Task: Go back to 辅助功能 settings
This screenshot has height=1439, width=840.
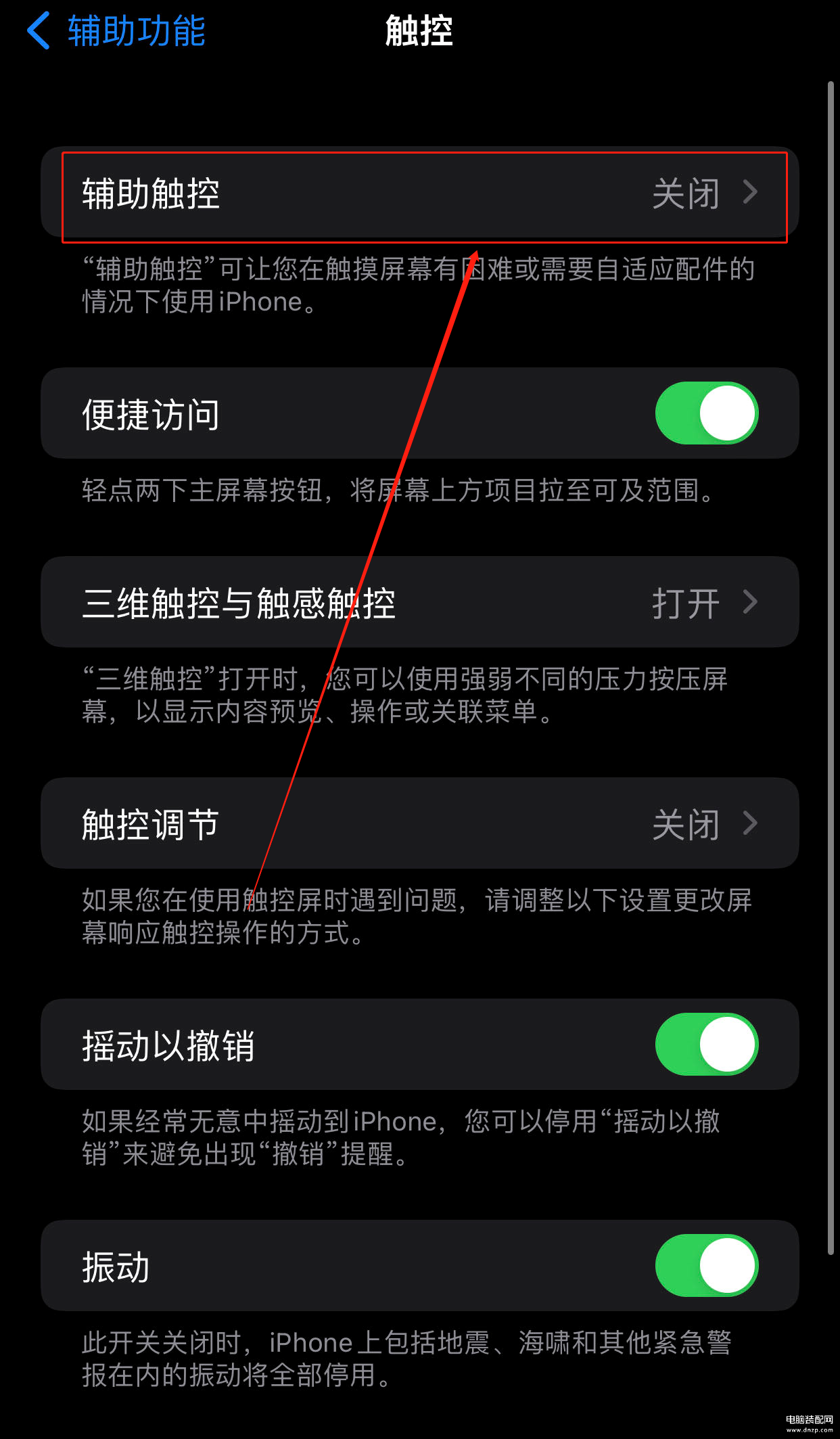Action: point(116,31)
